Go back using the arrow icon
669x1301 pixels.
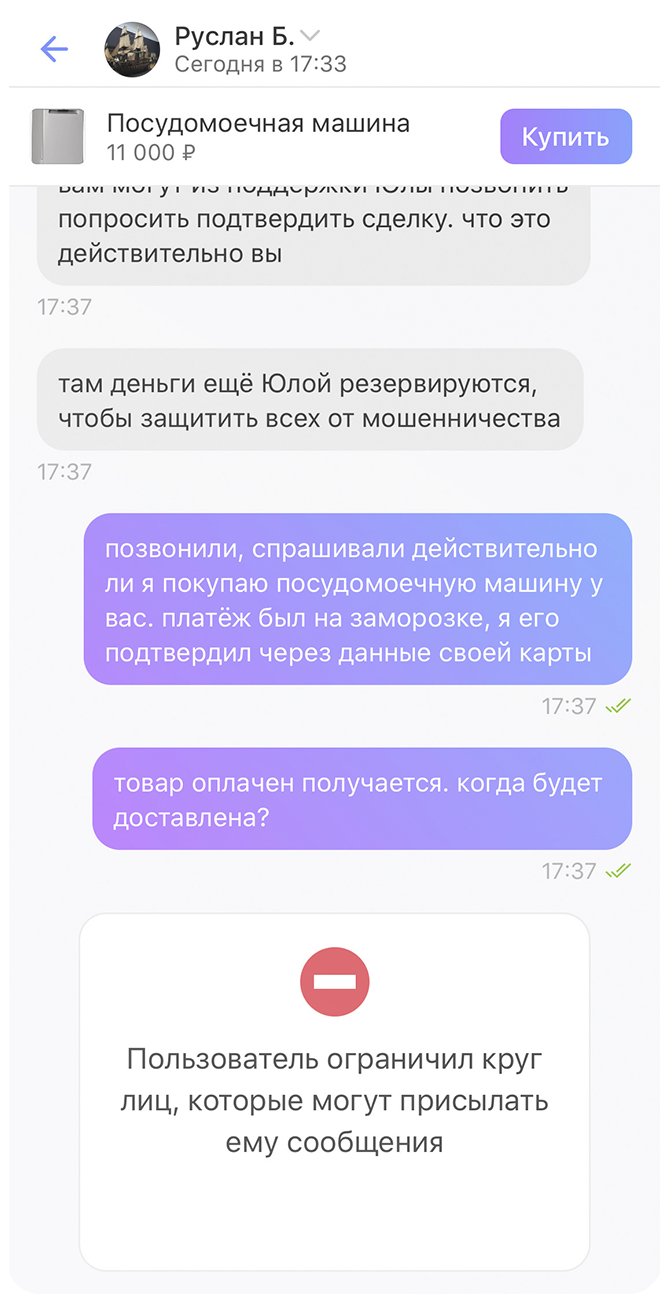(x=53, y=49)
